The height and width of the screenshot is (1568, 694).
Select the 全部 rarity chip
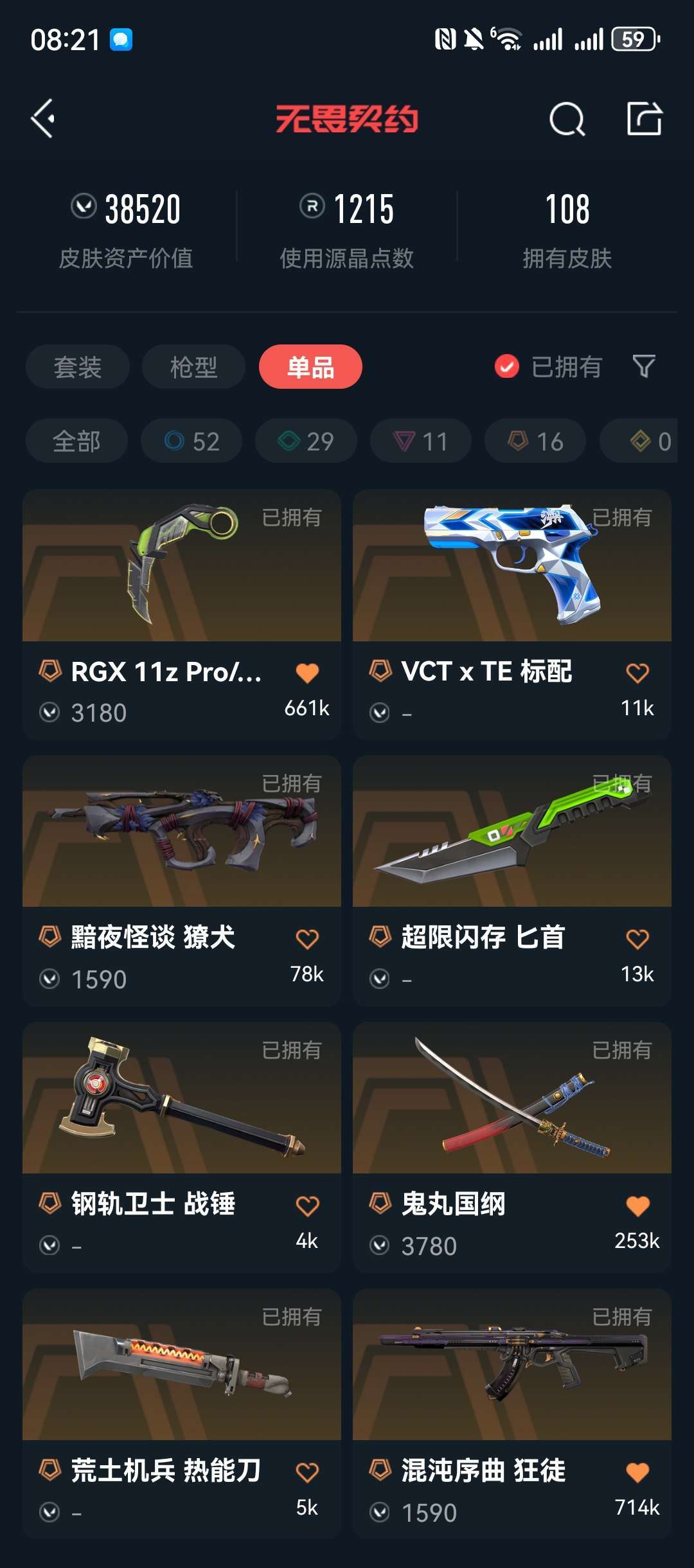(x=76, y=441)
